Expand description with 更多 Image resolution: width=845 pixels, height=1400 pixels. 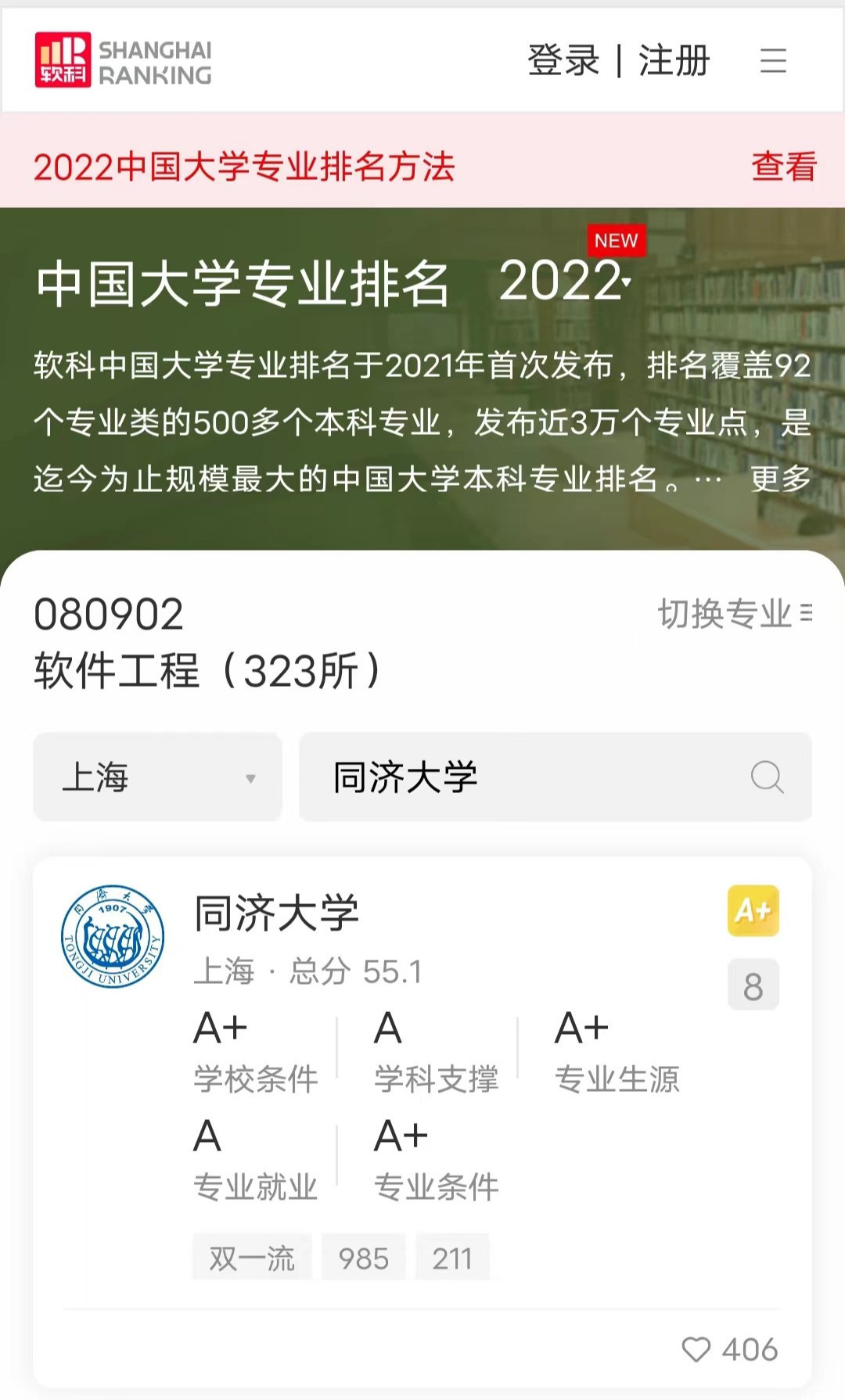(x=780, y=479)
